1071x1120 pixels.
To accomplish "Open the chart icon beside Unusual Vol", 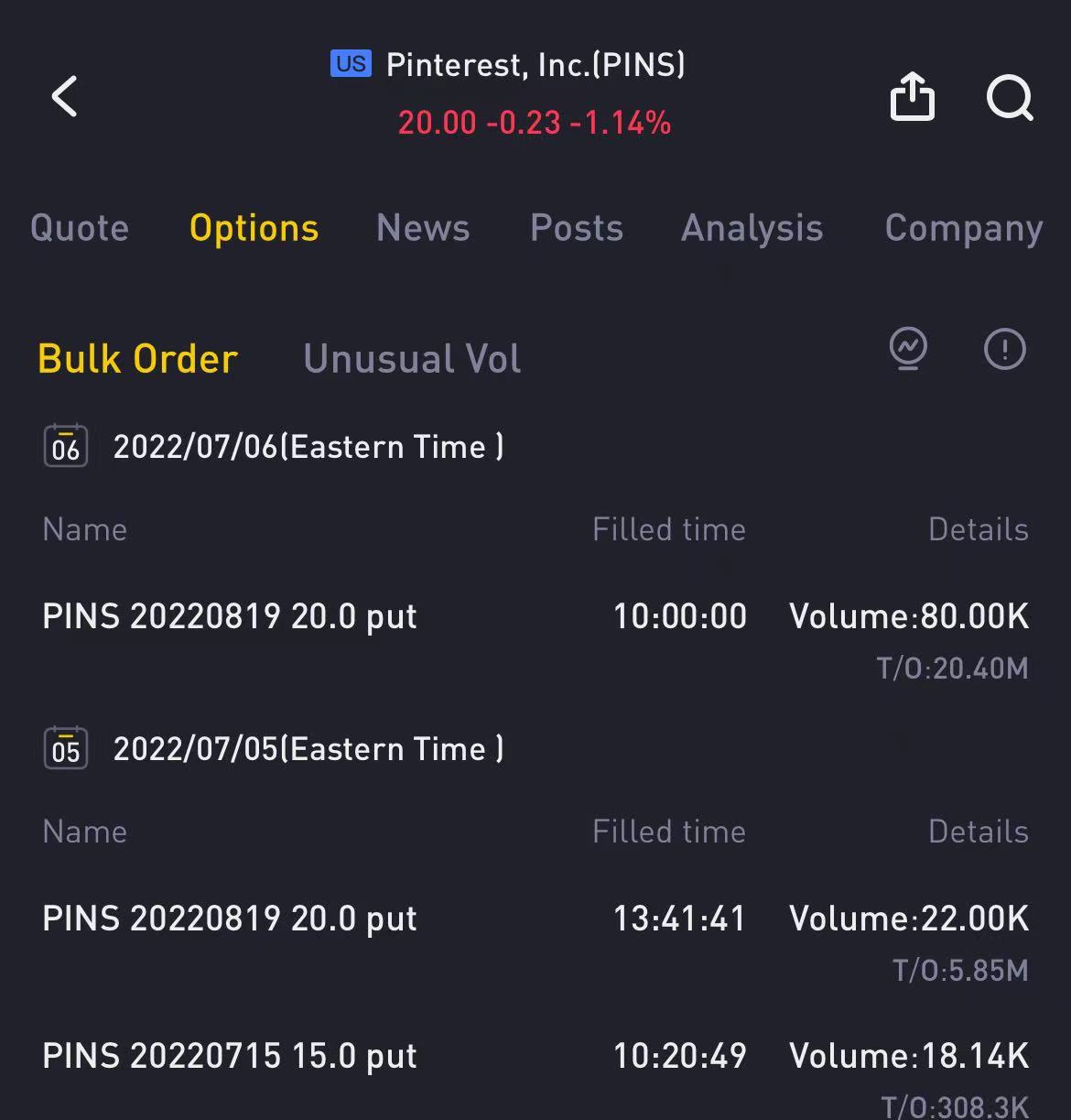I will pyautogui.click(x=908, y=349).
